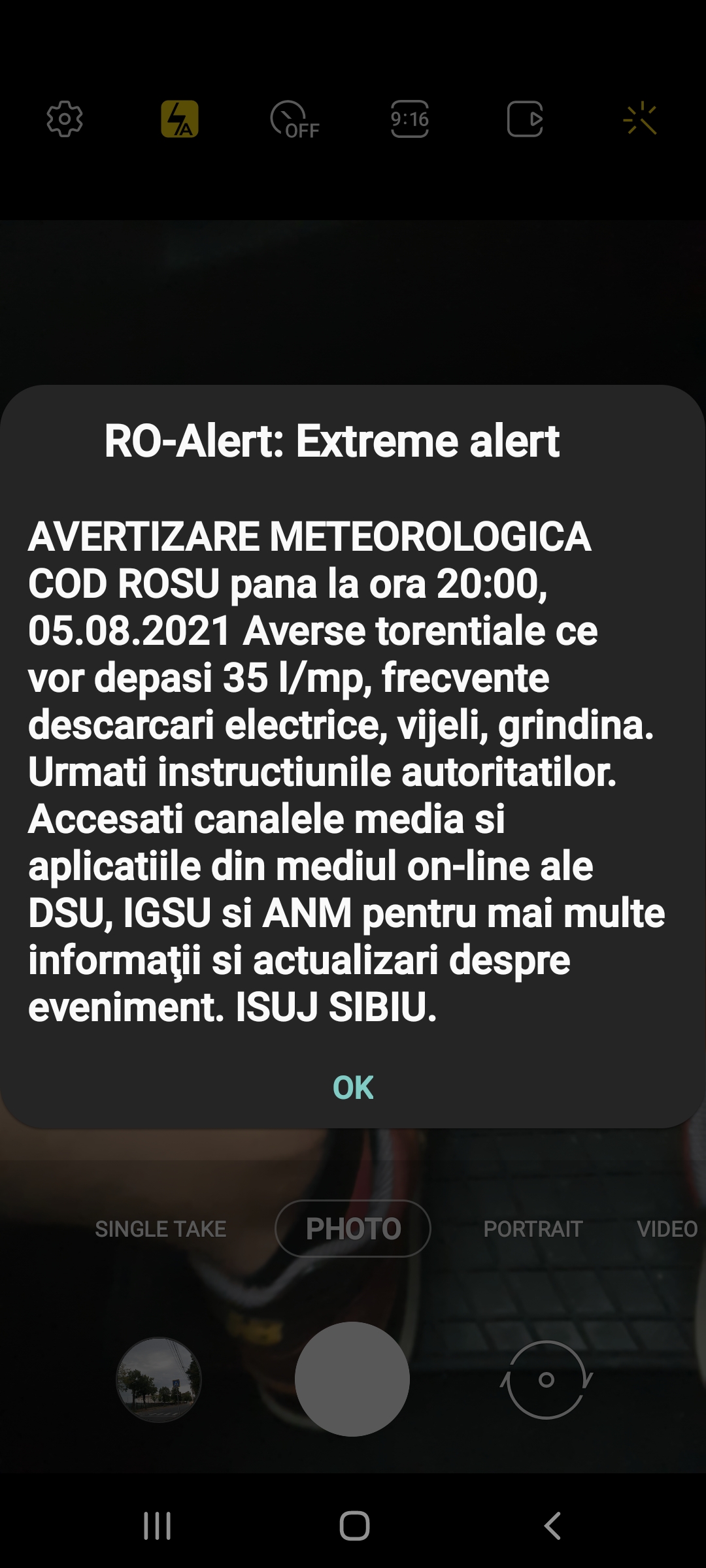This screenshot has width=706, height=1568.
Task: Toggle the auto flash icon
Action: [x=180, y=119]
